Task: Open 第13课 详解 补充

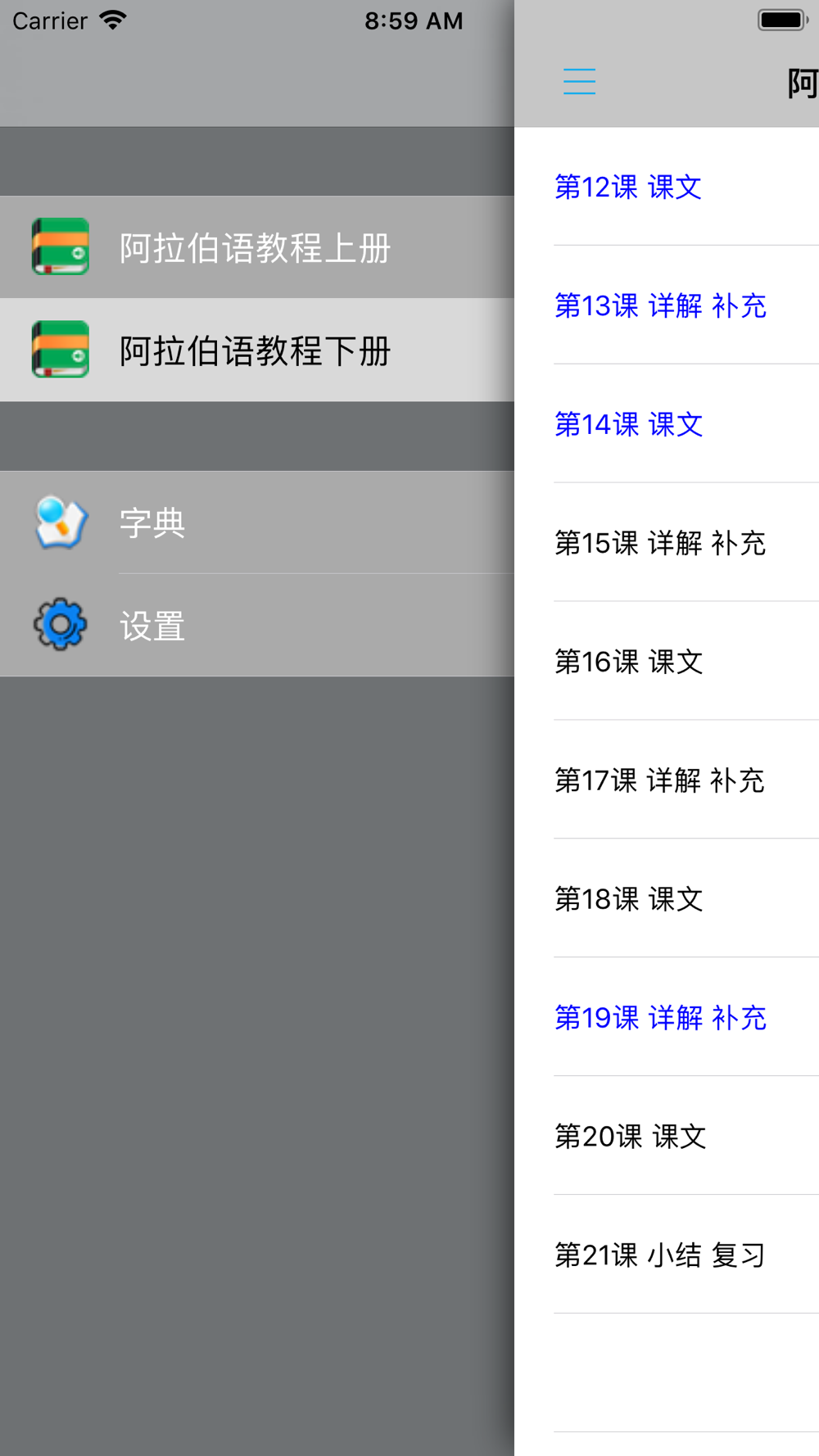Action: tap(667, 305)
